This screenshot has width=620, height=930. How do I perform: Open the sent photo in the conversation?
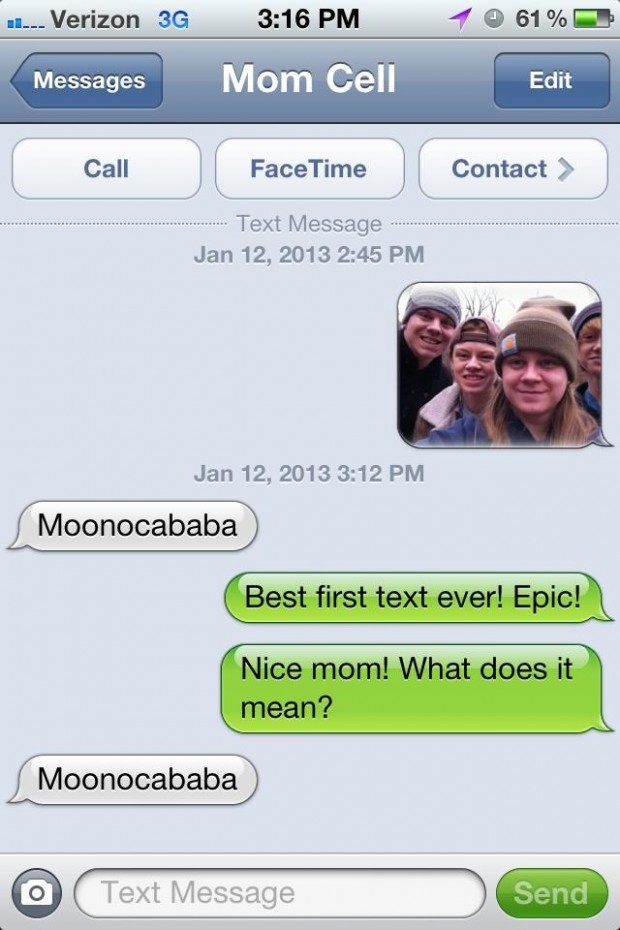pyautogui.click(x=500, y=364)
